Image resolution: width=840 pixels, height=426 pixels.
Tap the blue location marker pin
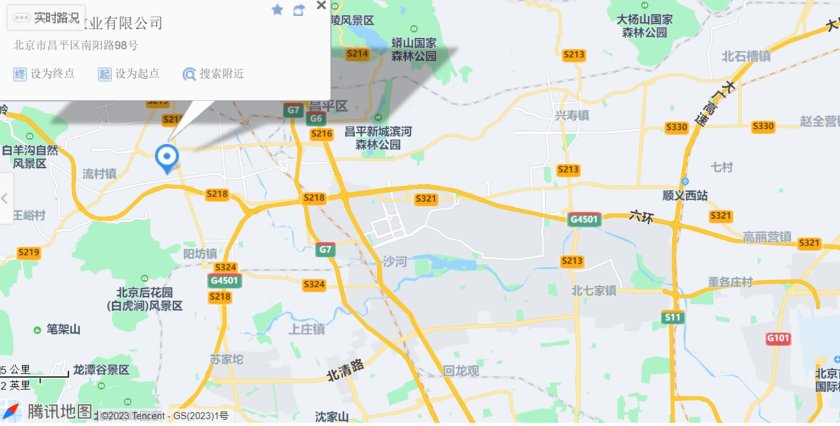(x=166, y=157)
